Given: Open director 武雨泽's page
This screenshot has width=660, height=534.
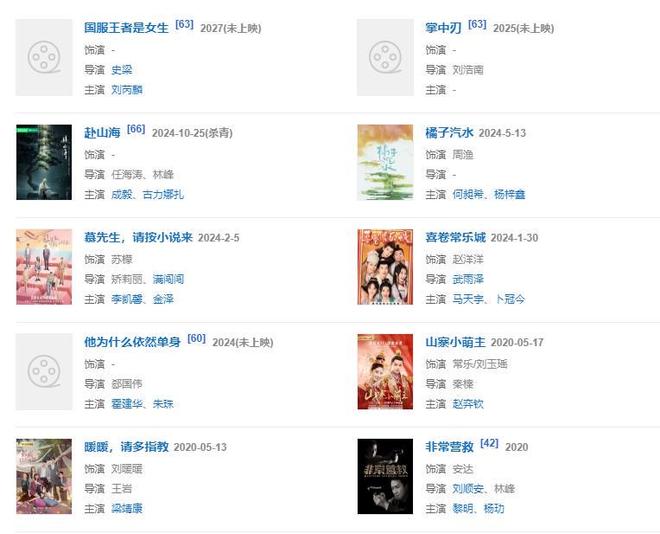Looking at the screenshot, I should (x=469, y=279).
